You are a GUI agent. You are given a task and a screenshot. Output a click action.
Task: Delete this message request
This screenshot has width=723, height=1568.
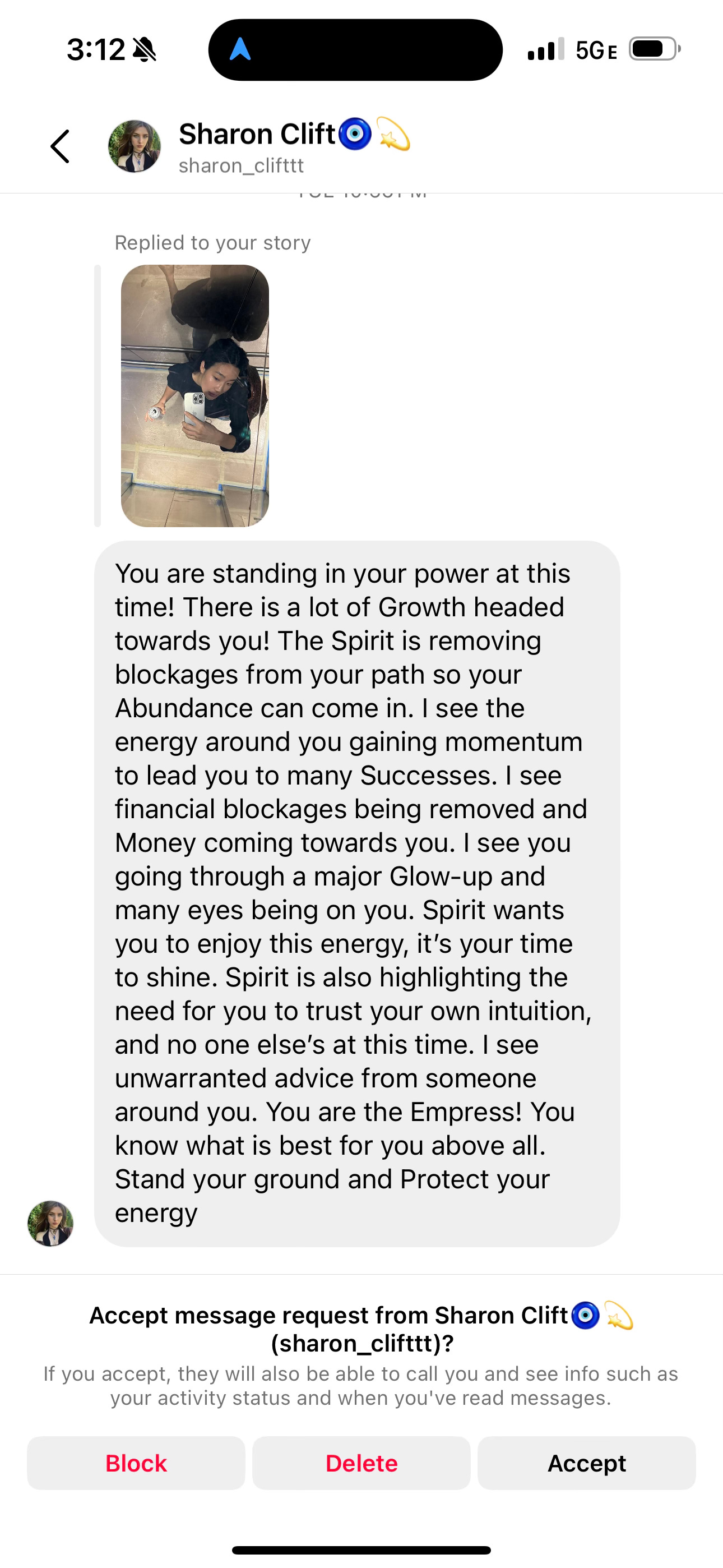(361, 1463)
